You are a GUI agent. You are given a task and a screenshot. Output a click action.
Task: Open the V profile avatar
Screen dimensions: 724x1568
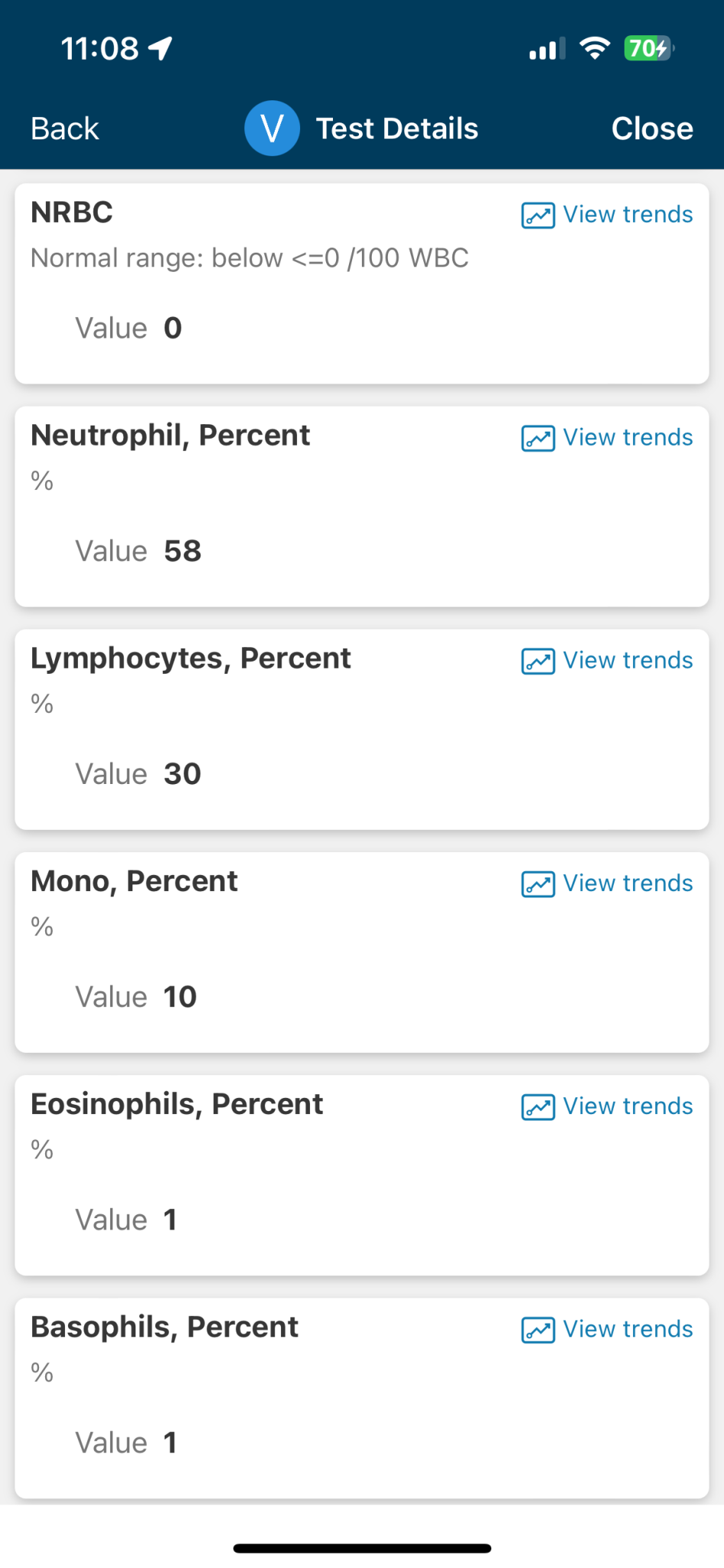(272, 128)
